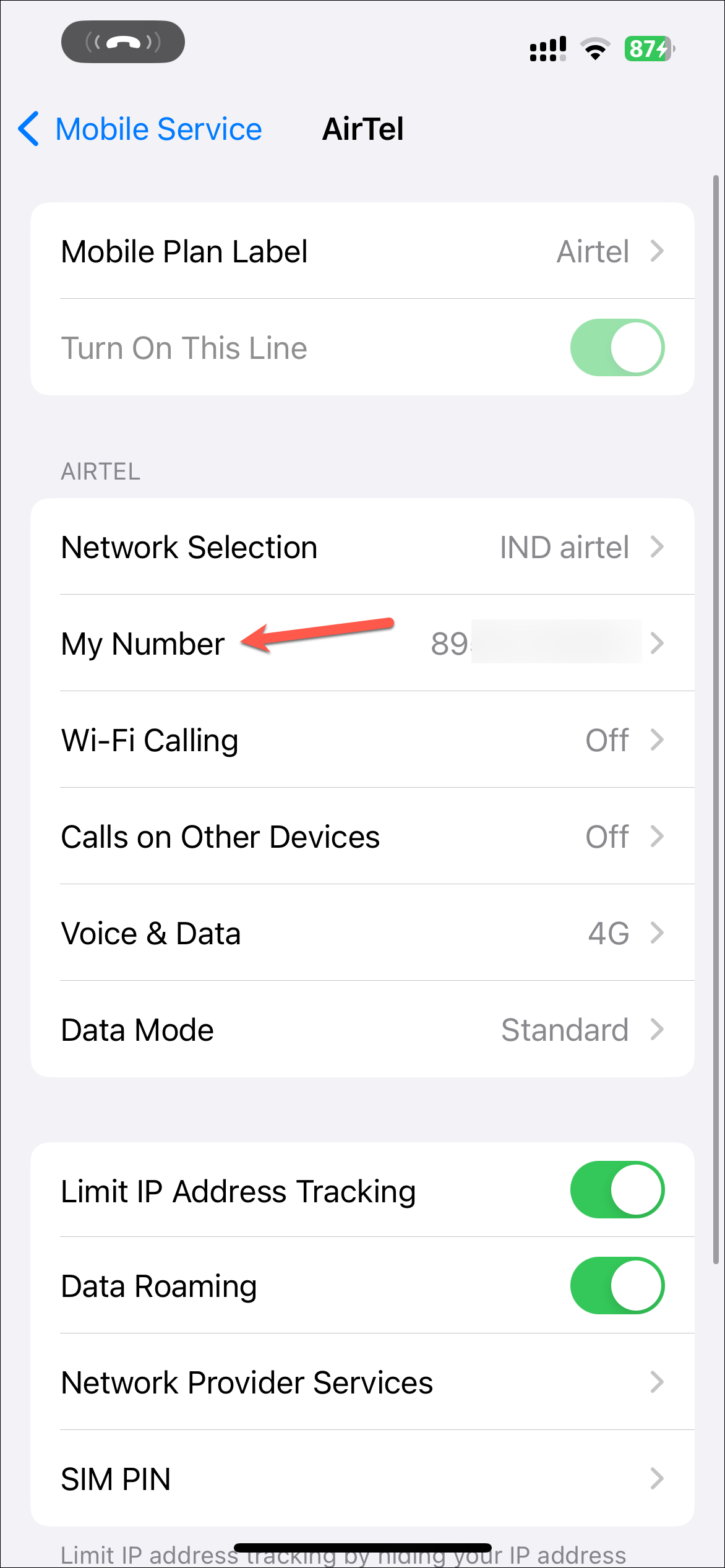Disable Limit IP Address Tracking
Viewport: 725px width, 1568px height.
[x=617, y=1190]
